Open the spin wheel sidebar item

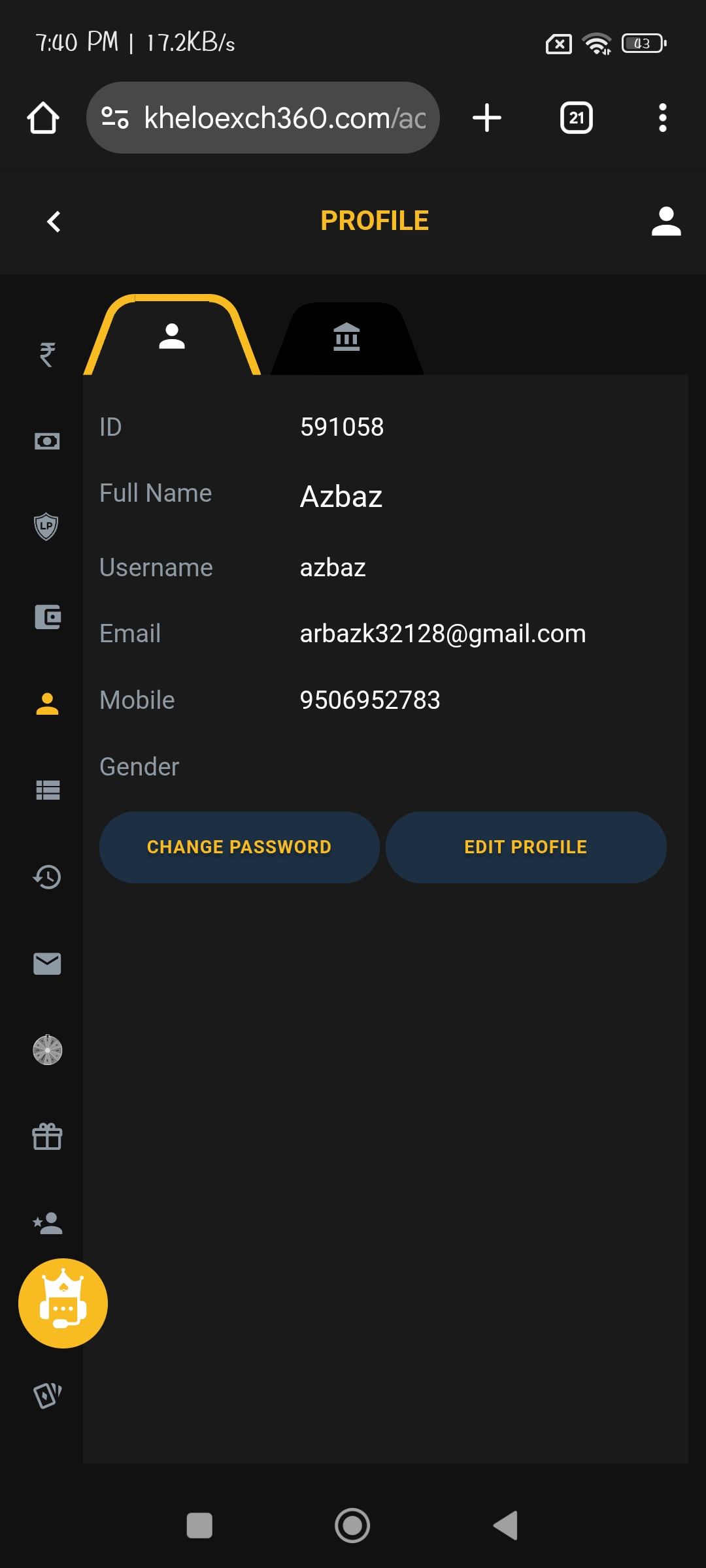[47, 1050]
